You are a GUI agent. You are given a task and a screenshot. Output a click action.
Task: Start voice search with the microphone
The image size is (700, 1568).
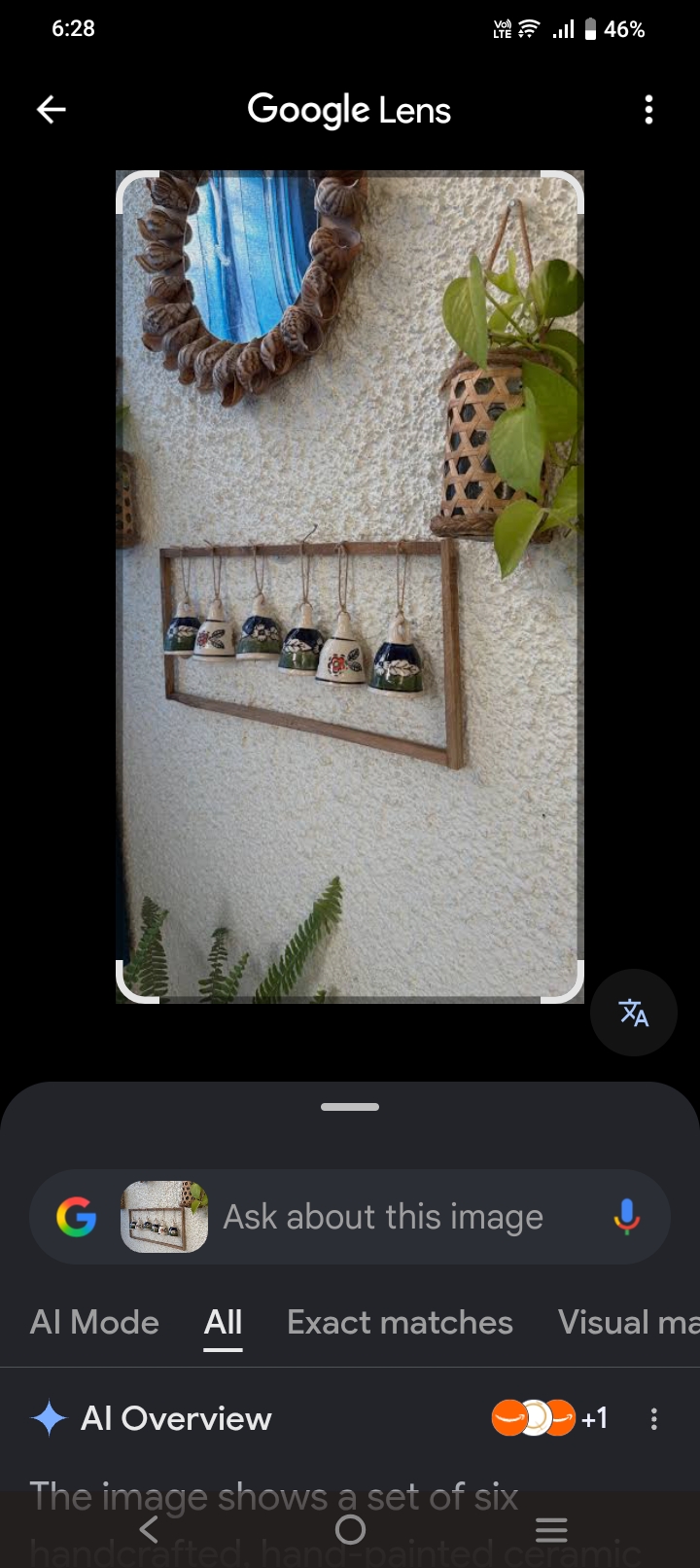(627, 1217)
